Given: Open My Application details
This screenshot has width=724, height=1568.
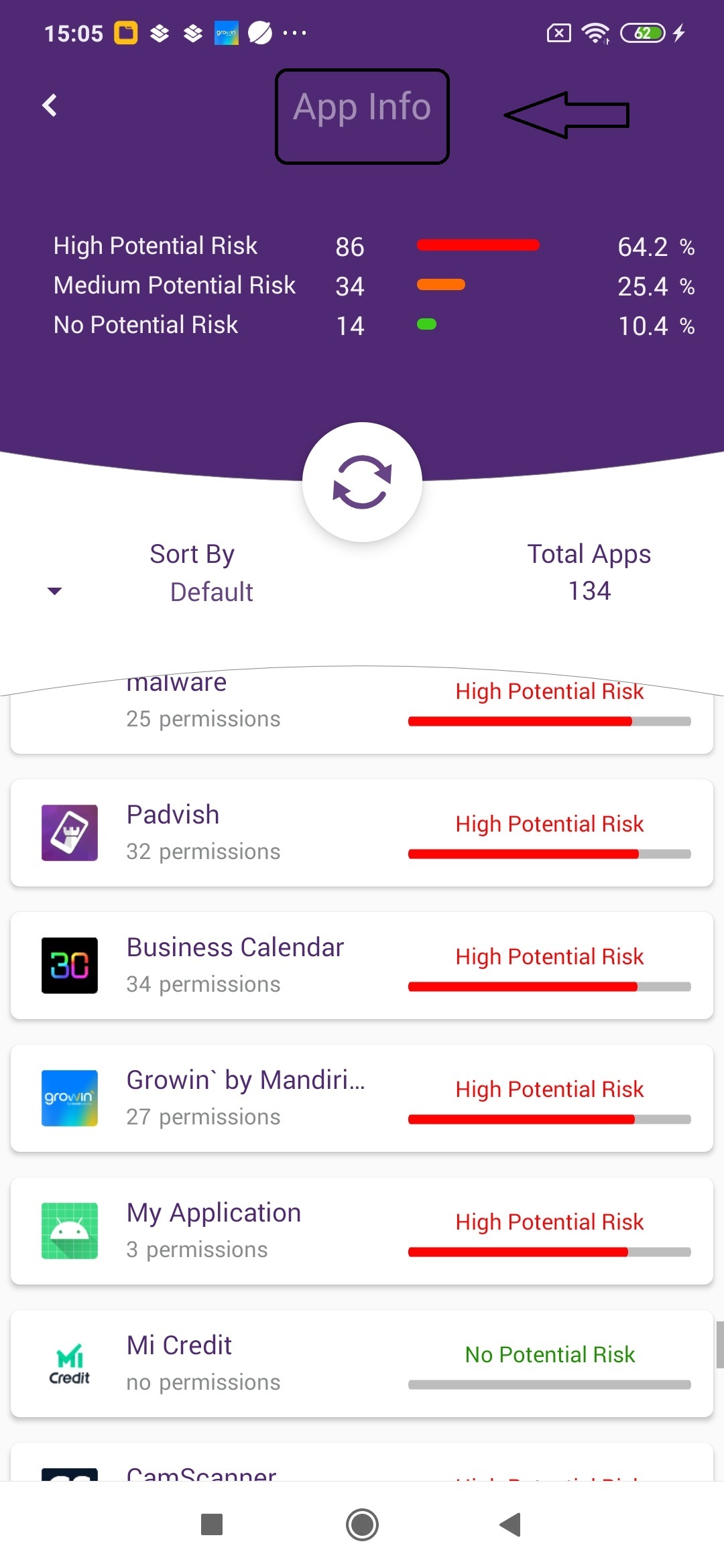Looking at the screenshot, I should click(362, 1231).
